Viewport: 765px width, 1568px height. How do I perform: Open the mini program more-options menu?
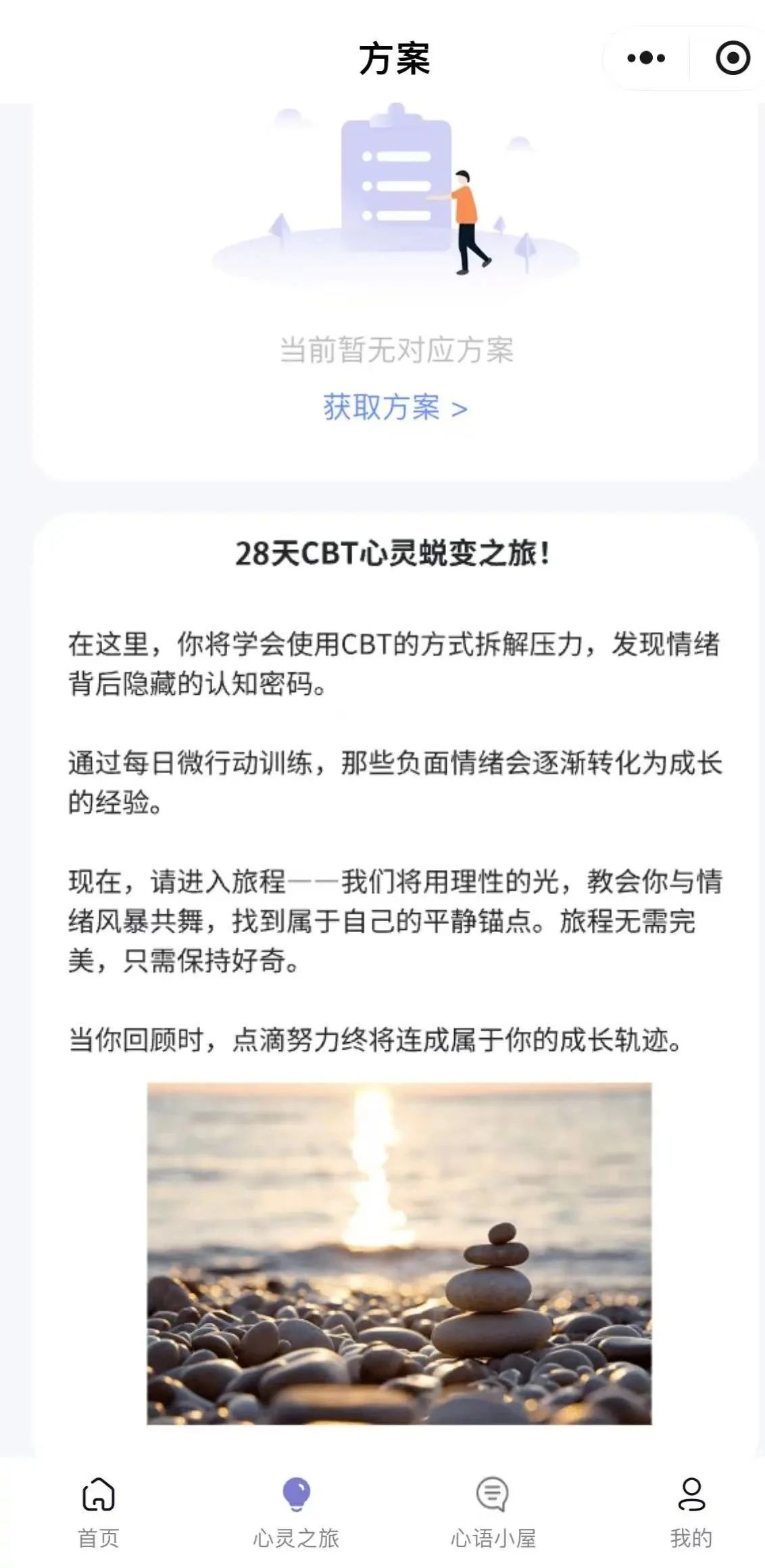[645, 58]
